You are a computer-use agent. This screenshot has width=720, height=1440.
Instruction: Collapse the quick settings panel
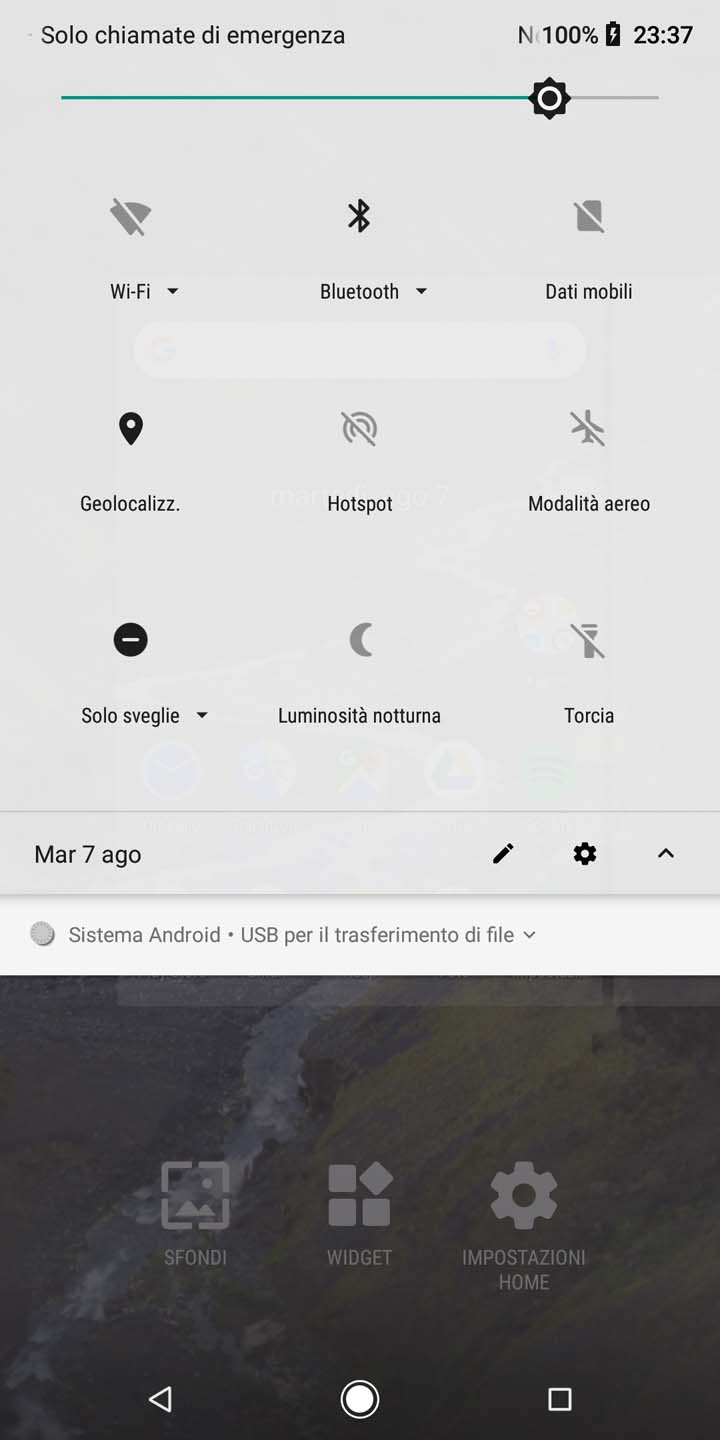coord(666,853)
